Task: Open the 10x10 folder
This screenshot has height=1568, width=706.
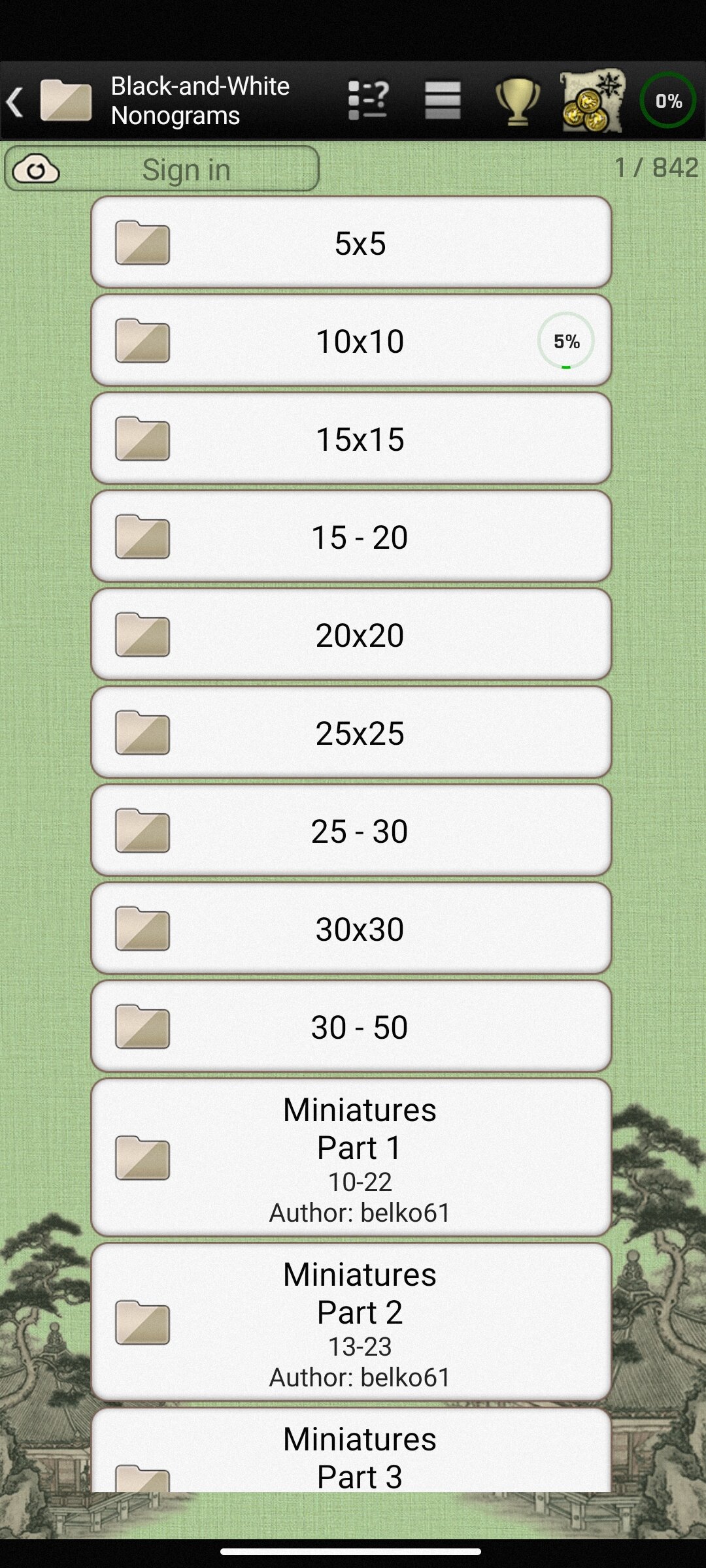Action: pos(351,340)
